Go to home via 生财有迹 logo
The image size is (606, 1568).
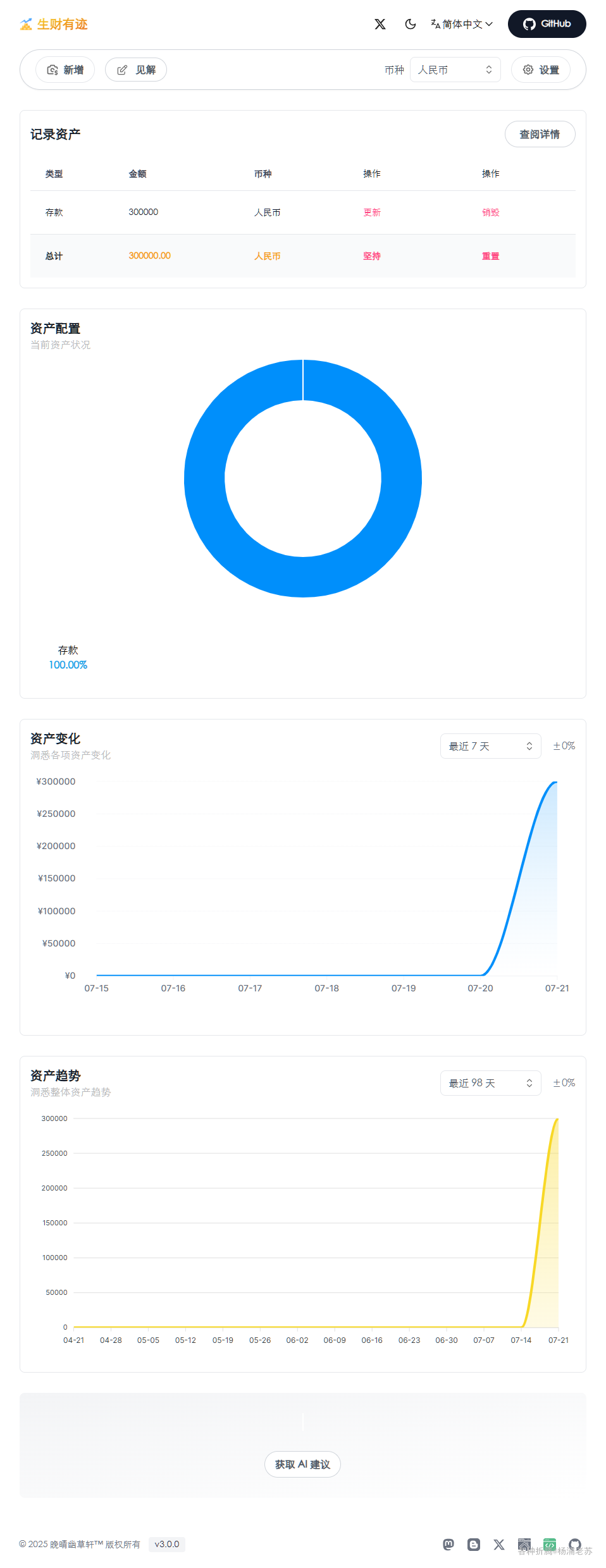[54, 24]
